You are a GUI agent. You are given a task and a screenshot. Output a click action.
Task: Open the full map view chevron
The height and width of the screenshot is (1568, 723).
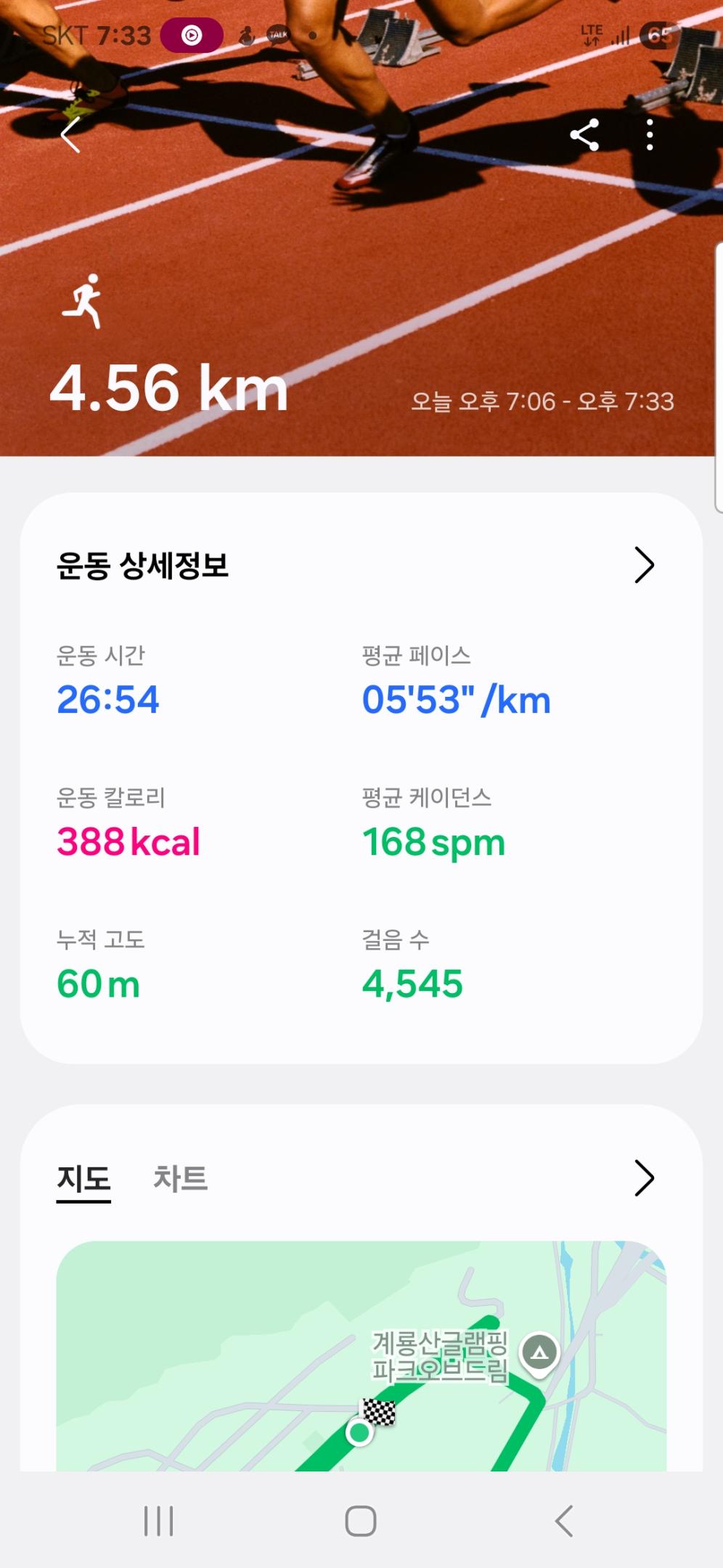click(644, 1178)
